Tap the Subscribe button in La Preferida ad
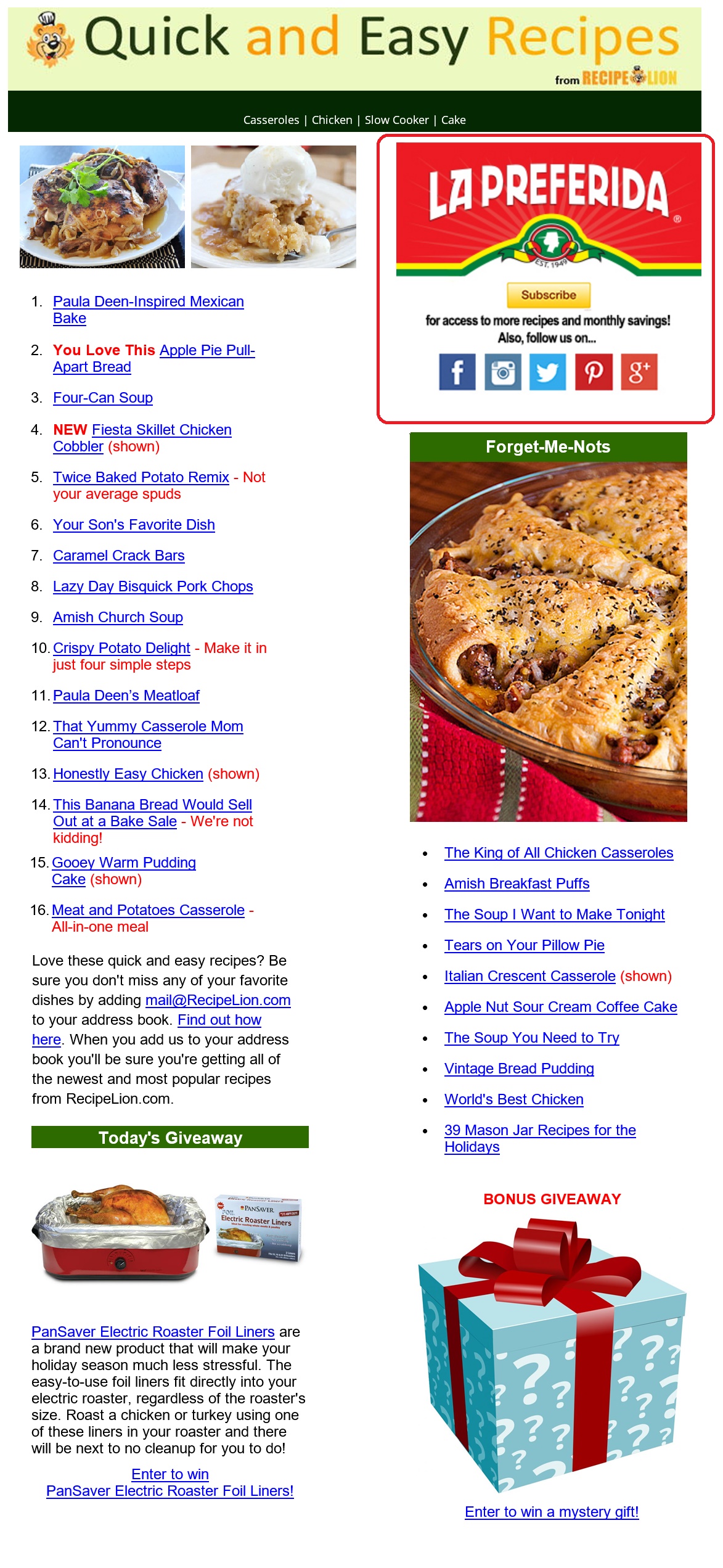The width and height of the screenshot is (723, 1568). (x=548, y=295)
